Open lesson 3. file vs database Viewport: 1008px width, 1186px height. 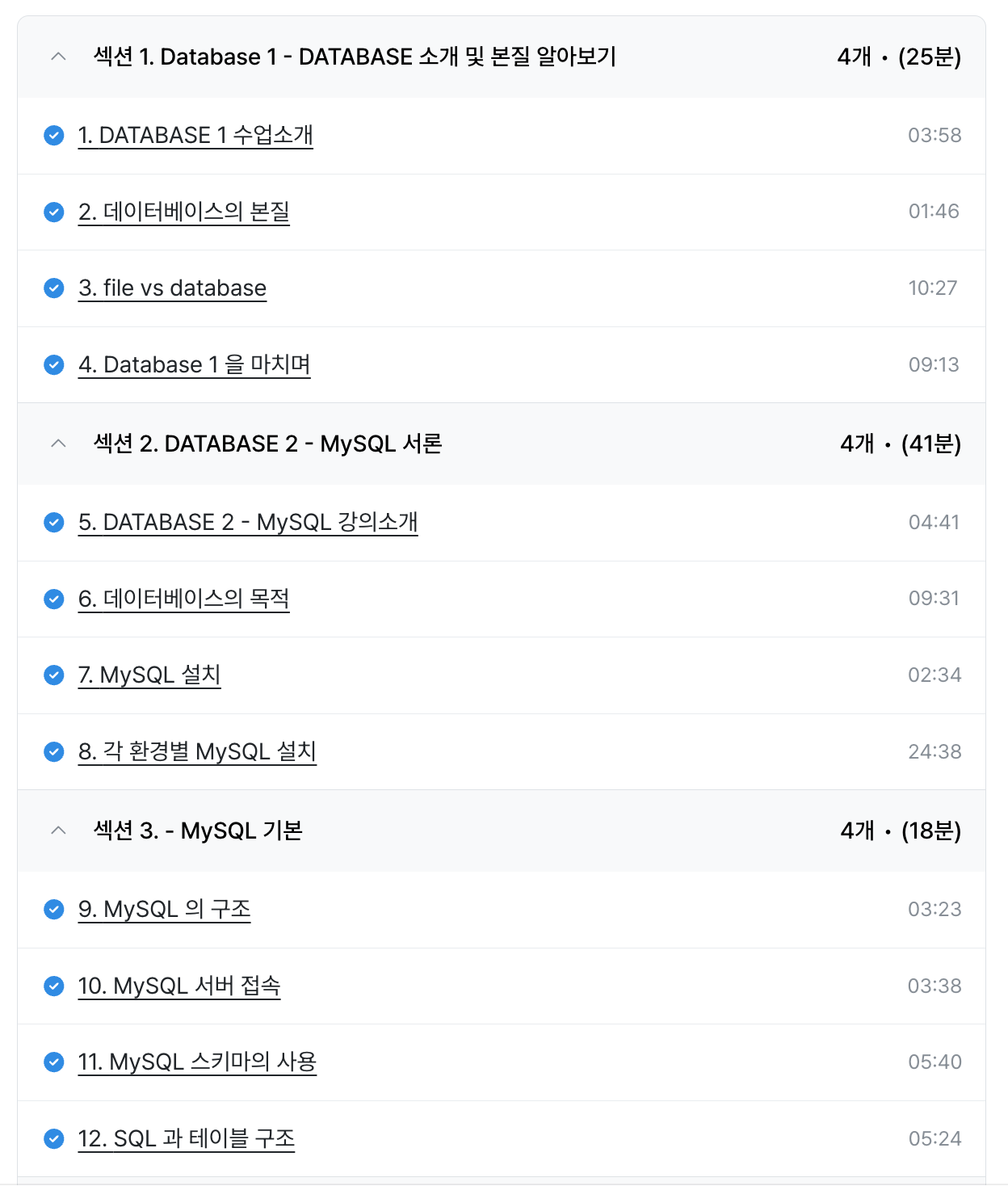coord(172,288)
